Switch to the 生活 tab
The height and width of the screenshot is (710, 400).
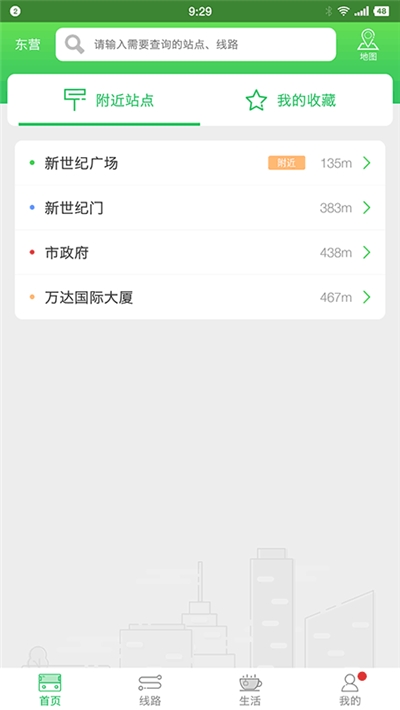click(x=250, y=690)
